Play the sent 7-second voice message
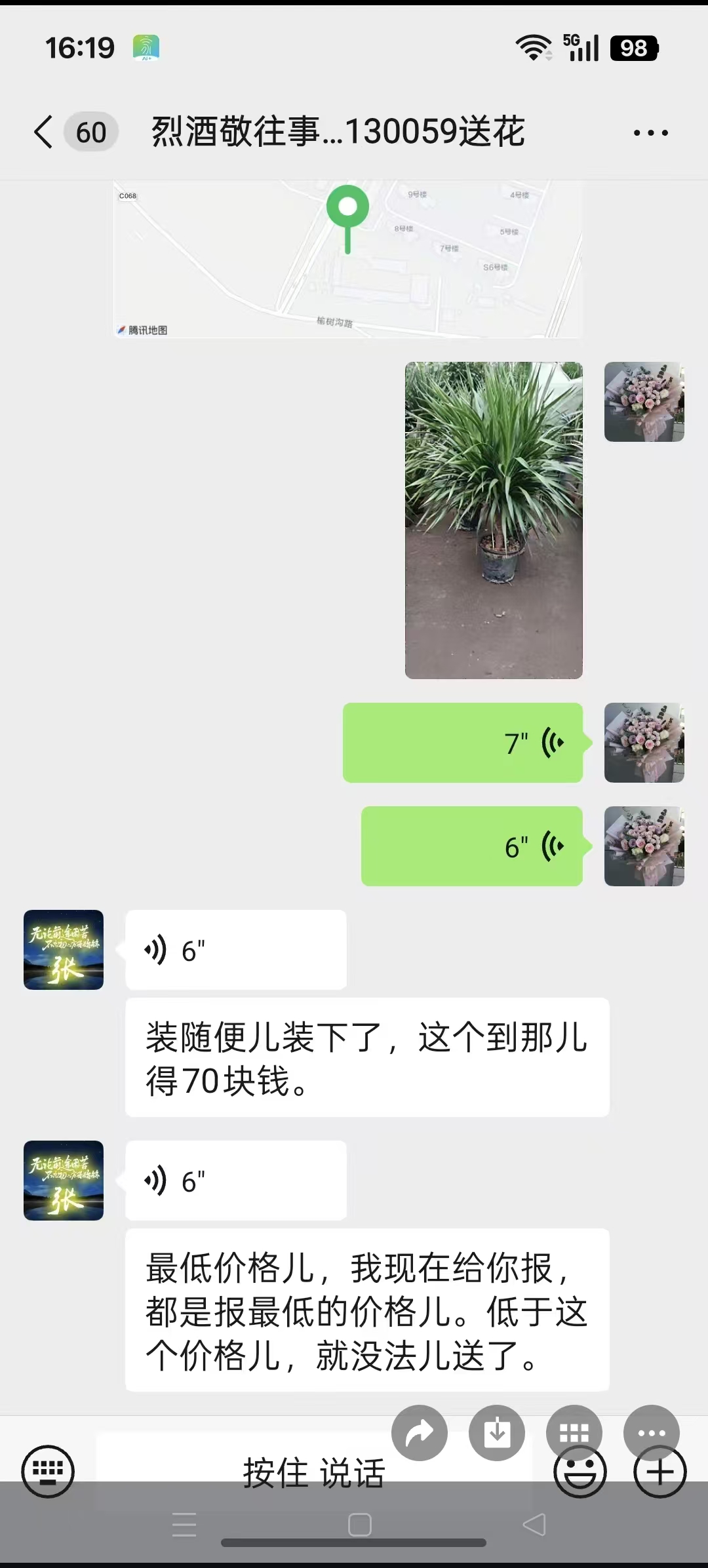The image size is (708, 1568). 463,743
